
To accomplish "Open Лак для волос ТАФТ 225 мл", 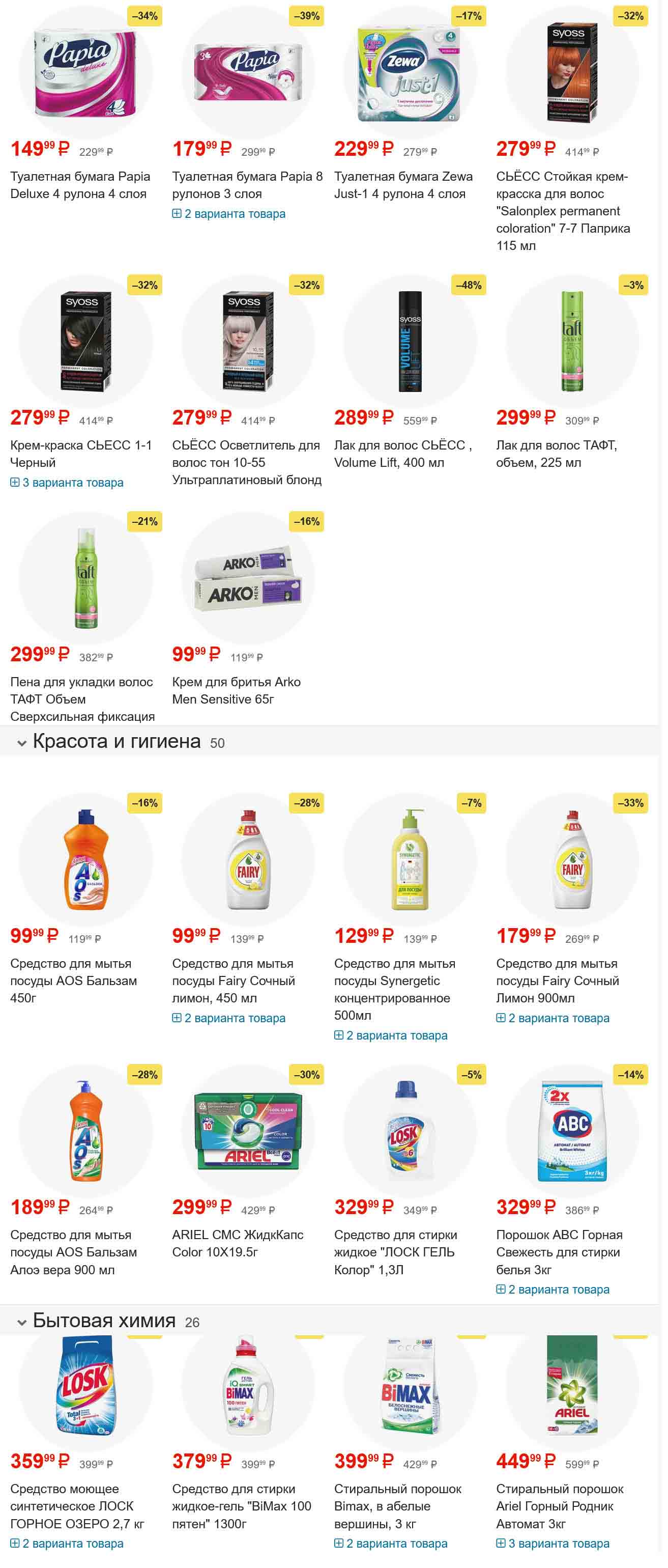I will click(x=556, y=454).
